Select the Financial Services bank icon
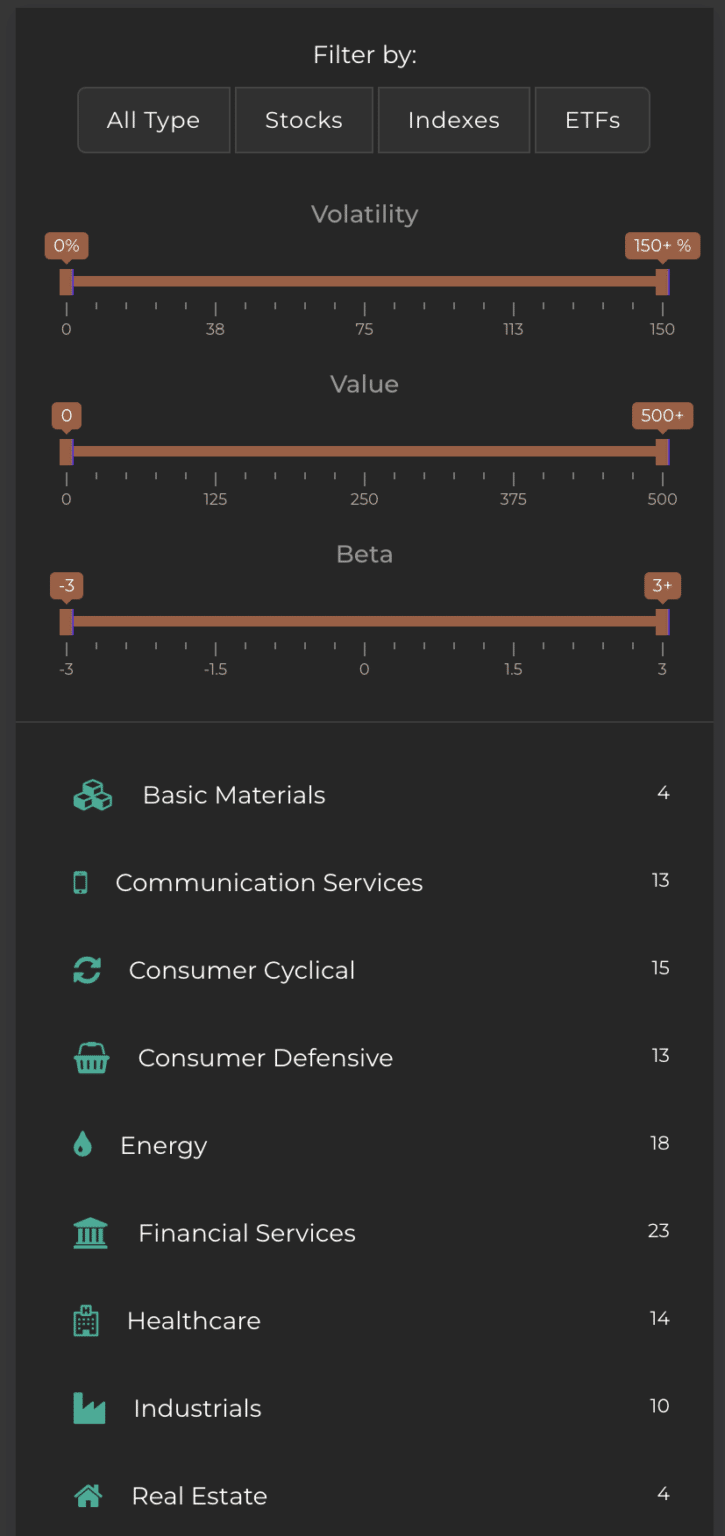 coord(90,1233)
